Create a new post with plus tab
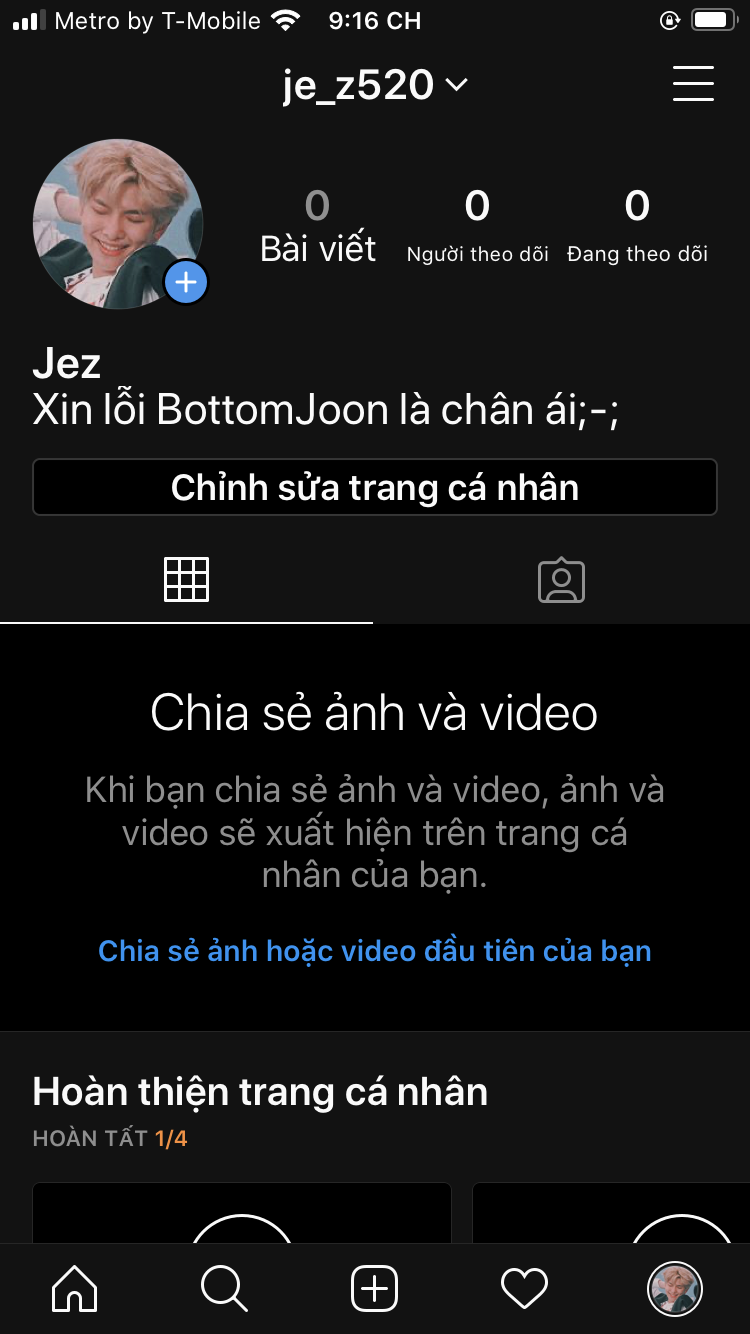 click(375, 1288)
